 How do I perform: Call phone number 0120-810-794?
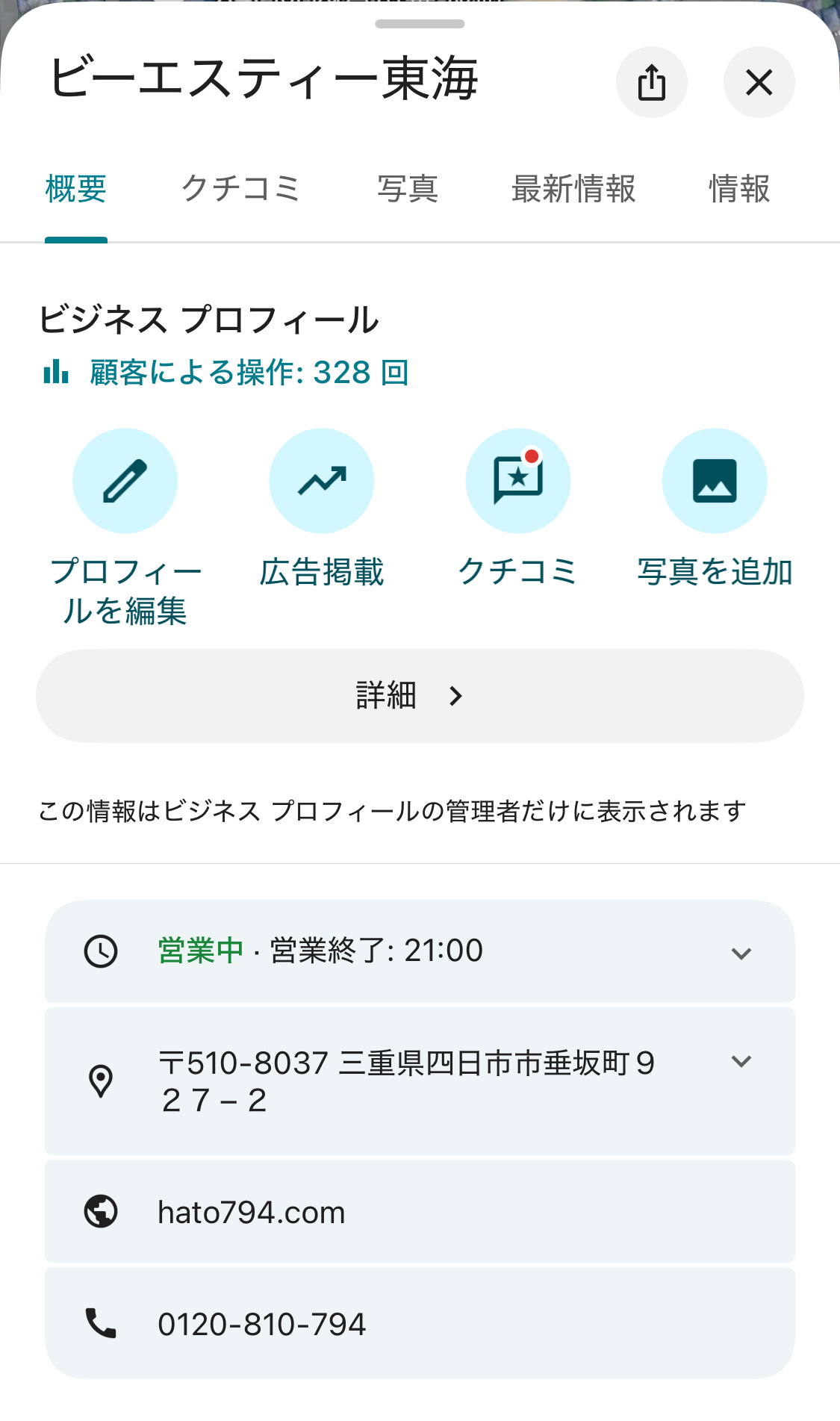pos(261,1324)
